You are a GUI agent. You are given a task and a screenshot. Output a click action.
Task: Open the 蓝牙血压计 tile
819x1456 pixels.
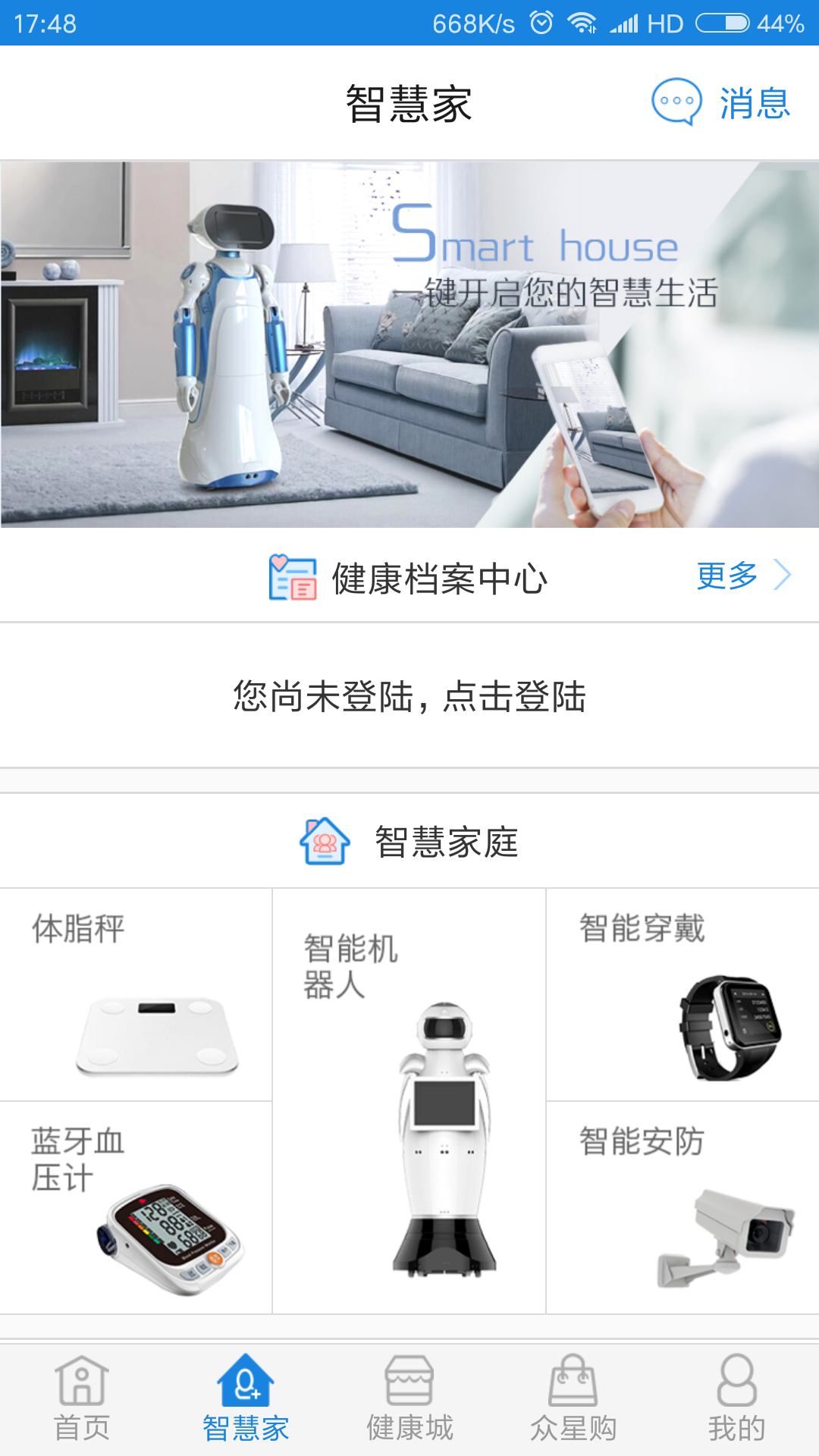[136, 1207]
